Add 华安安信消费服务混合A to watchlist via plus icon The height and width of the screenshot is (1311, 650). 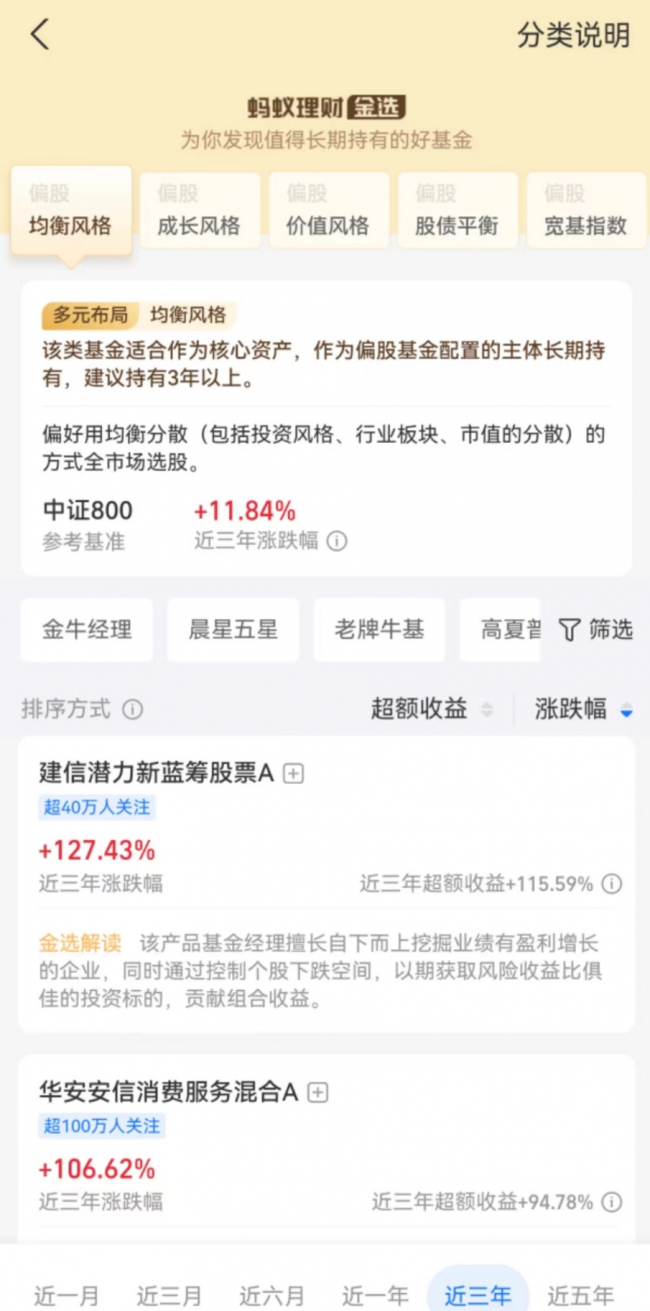click(317, 1093)
